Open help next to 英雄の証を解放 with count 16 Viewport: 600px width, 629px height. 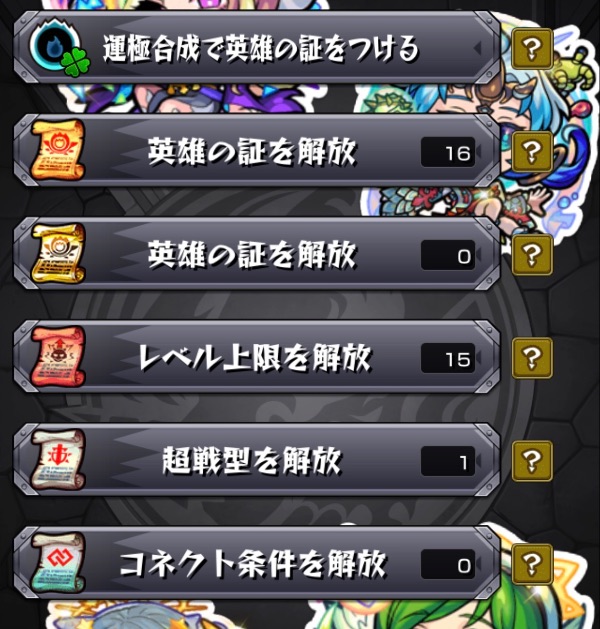click(x=532, y=151)
